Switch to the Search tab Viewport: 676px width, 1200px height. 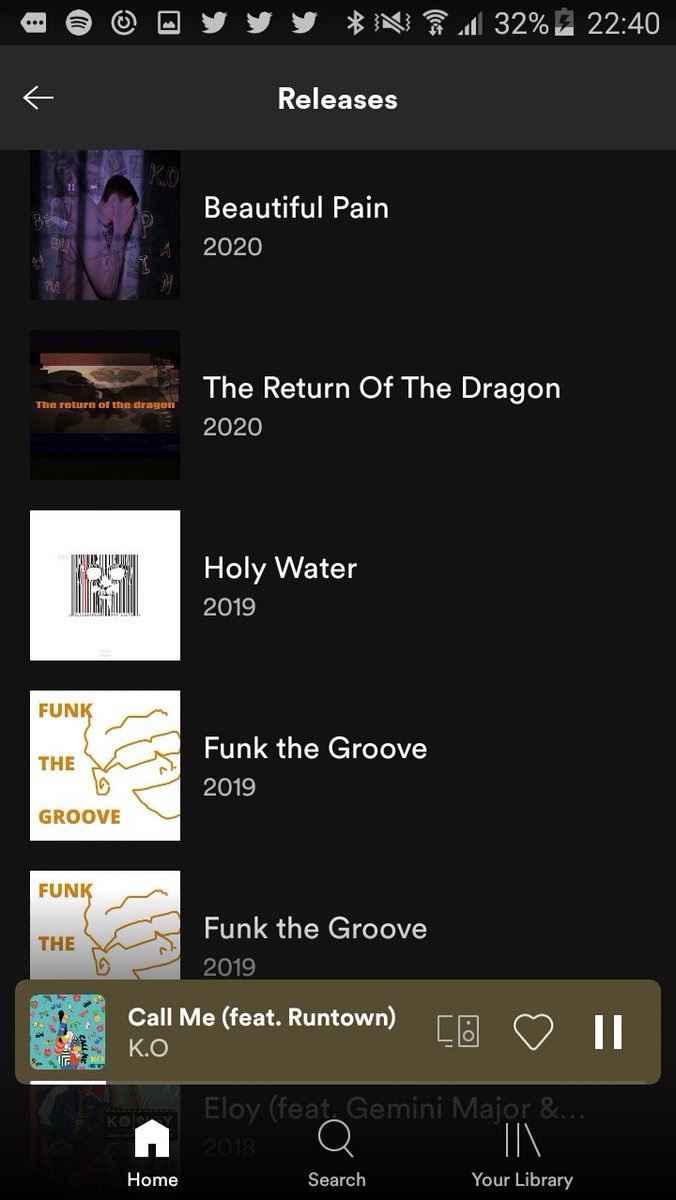336,1153
